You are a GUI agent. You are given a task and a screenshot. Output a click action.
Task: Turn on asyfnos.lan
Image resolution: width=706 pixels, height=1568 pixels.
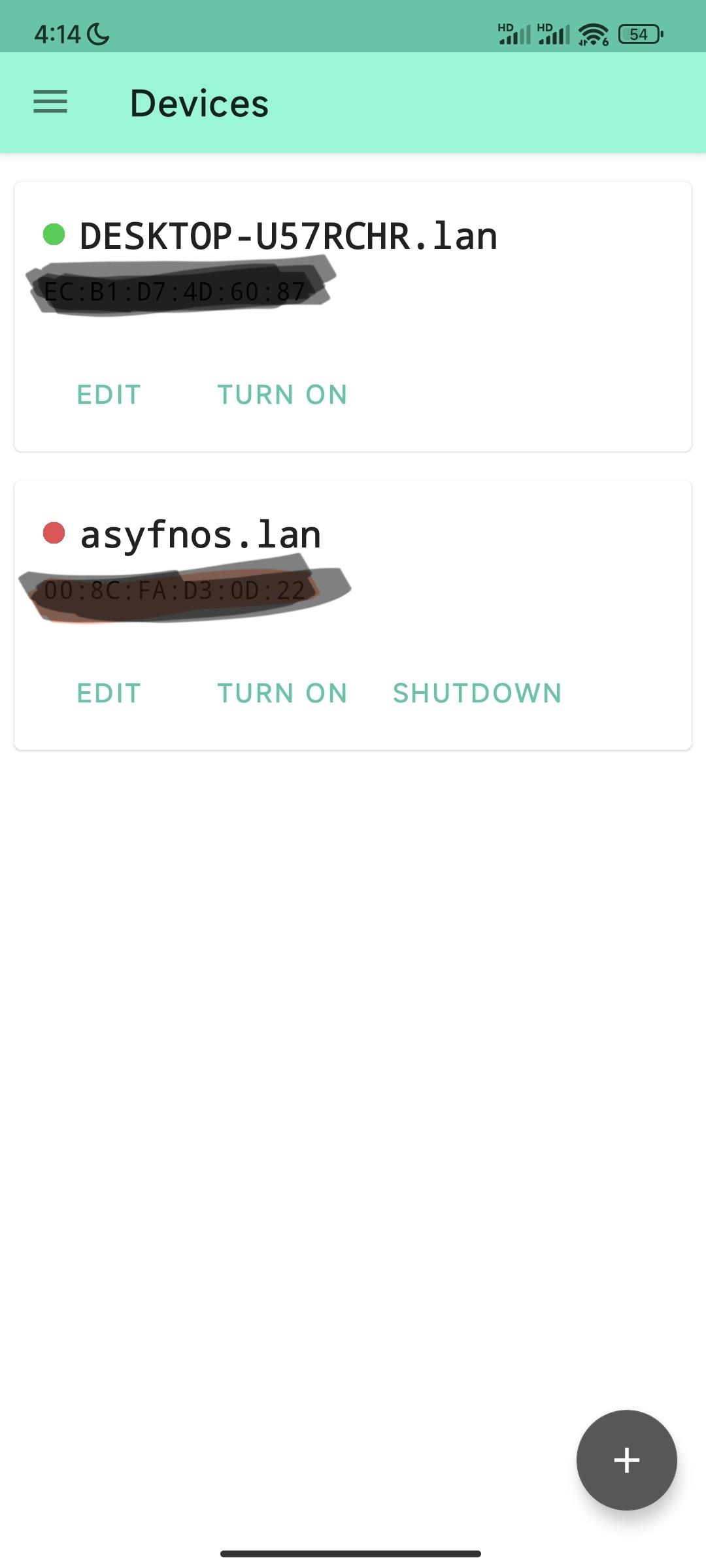[282, 693]
